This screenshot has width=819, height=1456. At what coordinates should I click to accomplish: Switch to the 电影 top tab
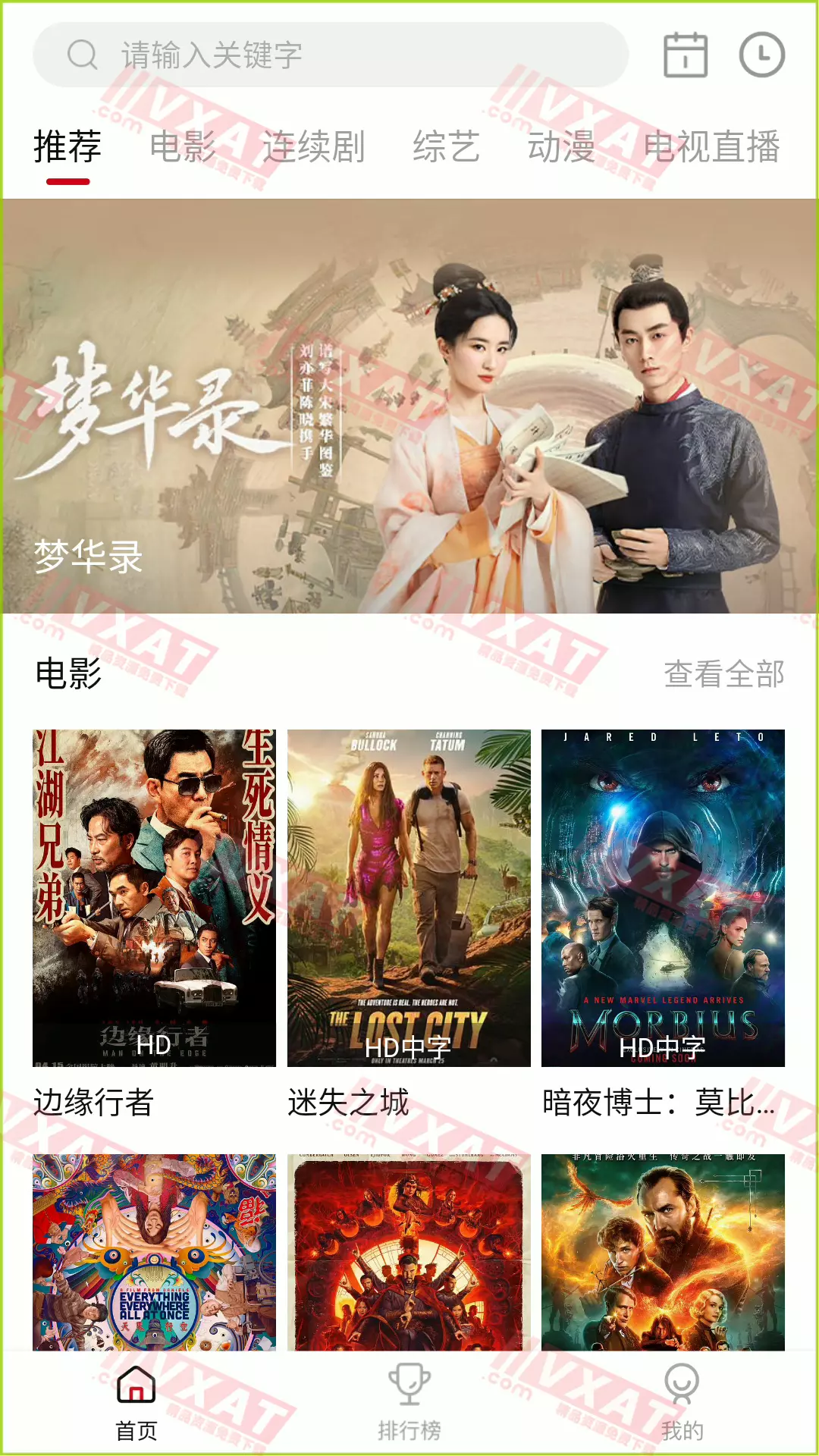pyautogui.click(x=183, y=146)
